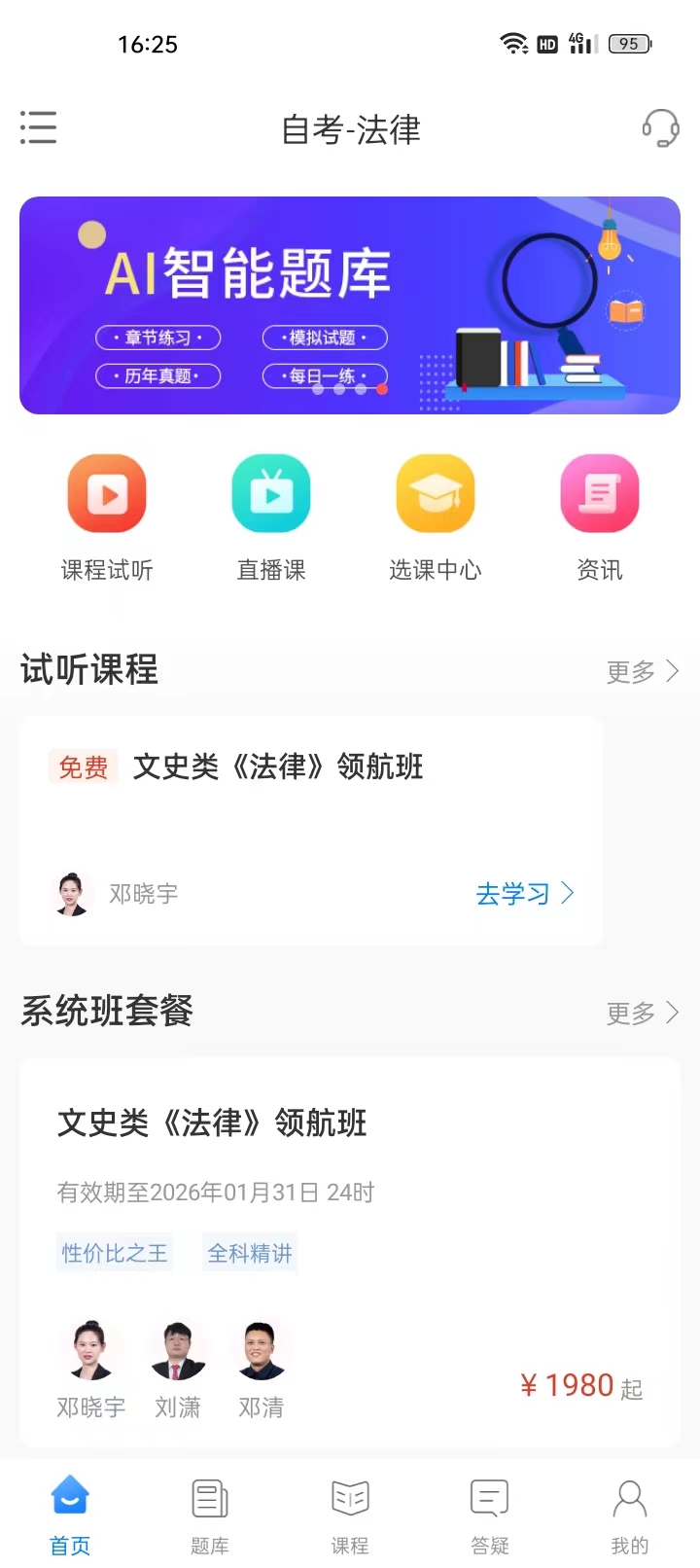Tap teacher 刘潇's avatar

pos(177,1349)
